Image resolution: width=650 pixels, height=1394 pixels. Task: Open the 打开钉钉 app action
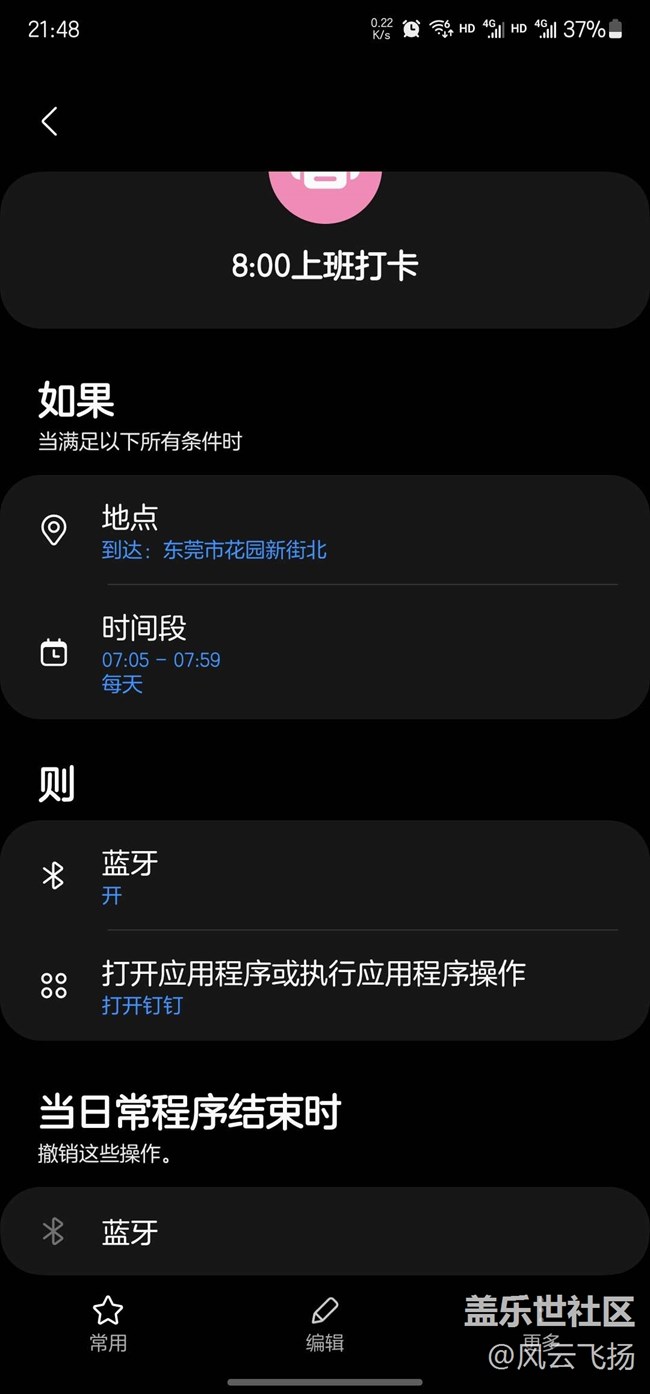pos(324,987)
